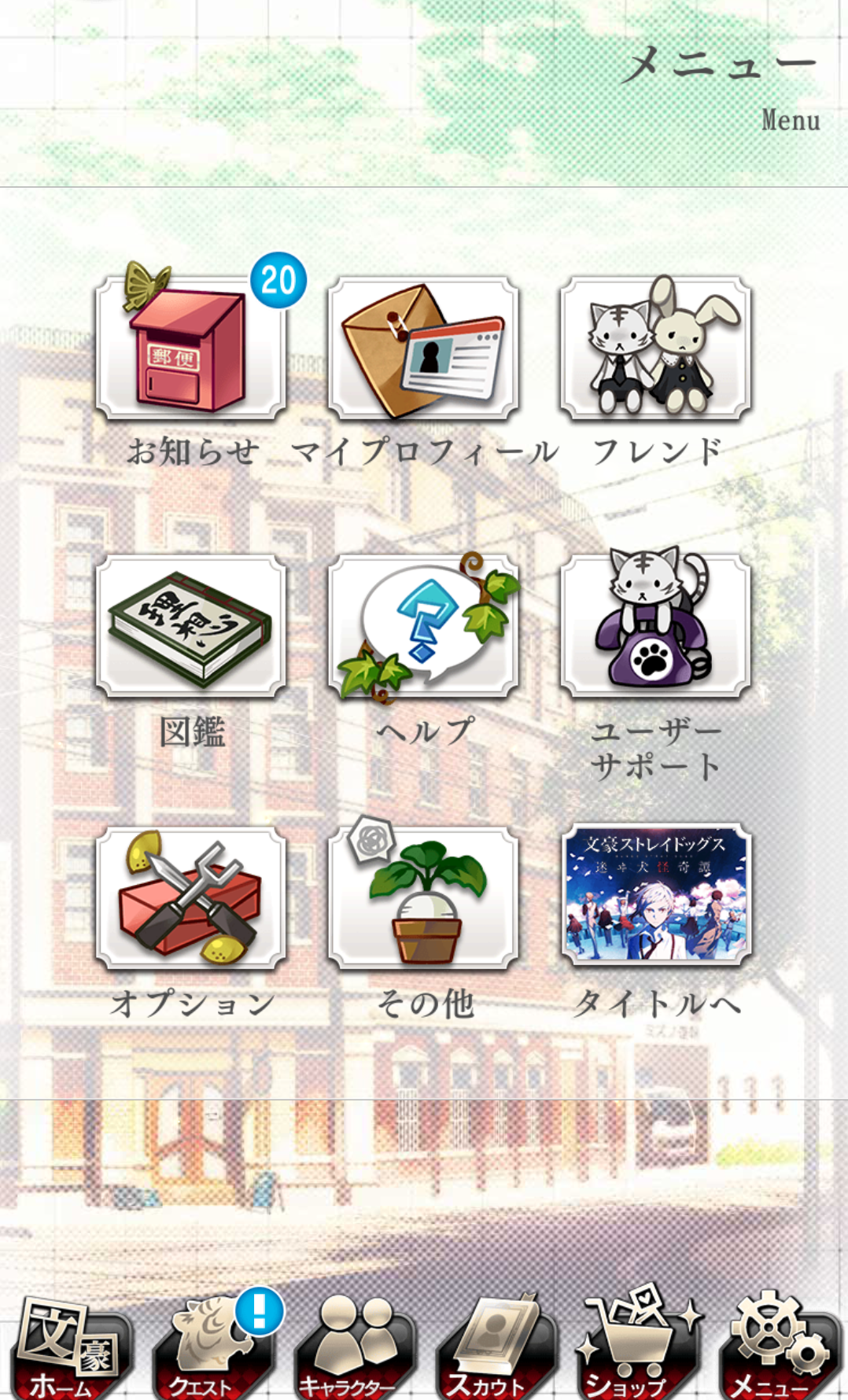
Task: Contact ユーザーサポート user support
Action: point(655,626)
